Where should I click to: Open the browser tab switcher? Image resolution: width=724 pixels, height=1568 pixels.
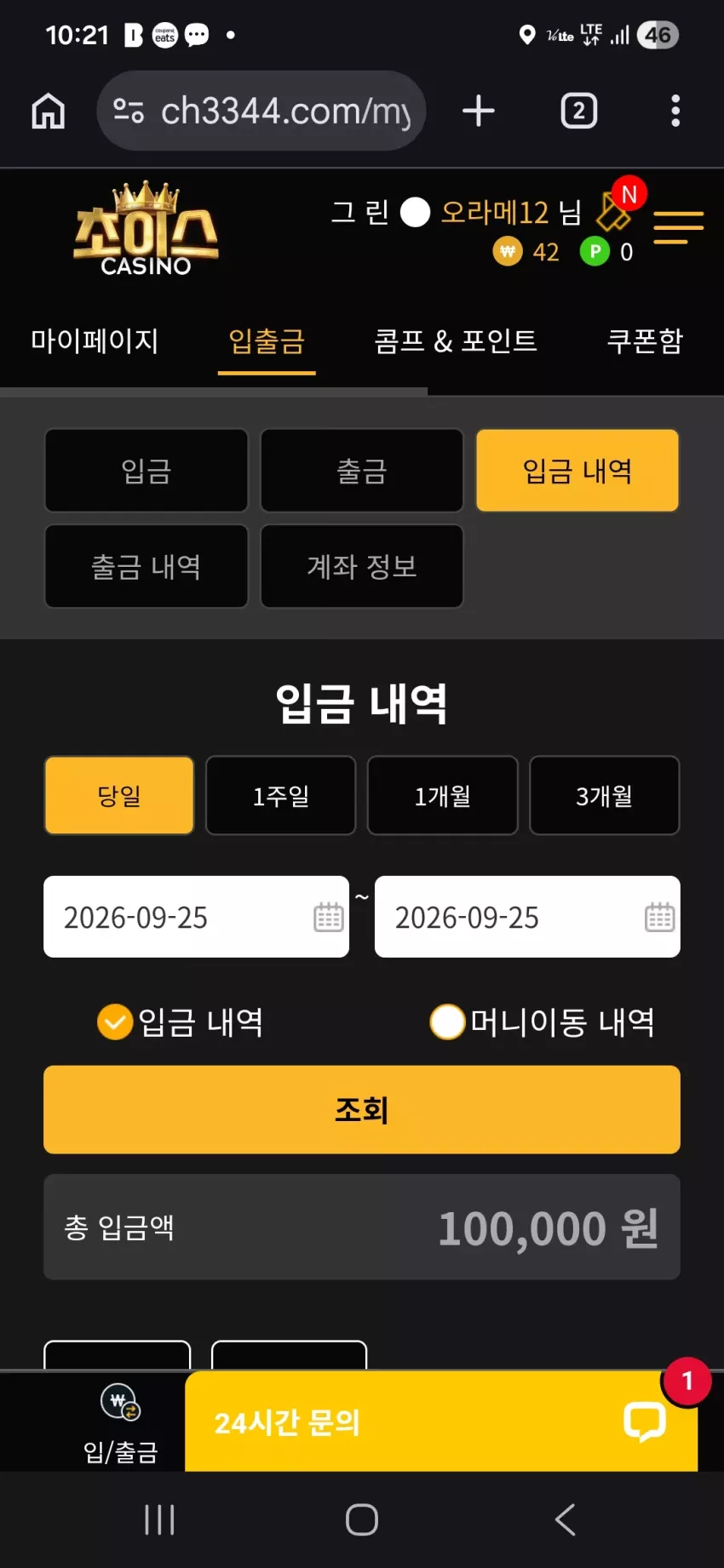tap(579, 111)
